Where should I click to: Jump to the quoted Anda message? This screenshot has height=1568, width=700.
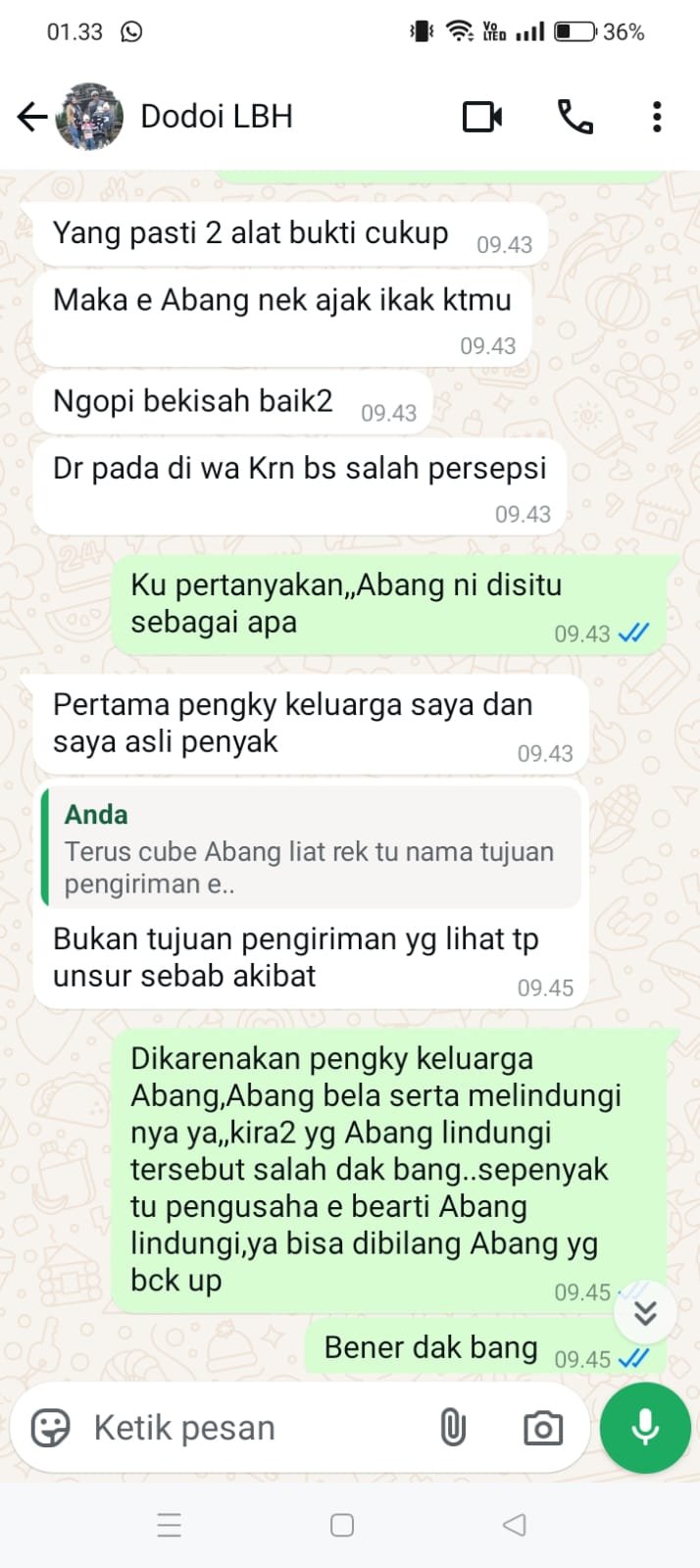click(310, 846)
